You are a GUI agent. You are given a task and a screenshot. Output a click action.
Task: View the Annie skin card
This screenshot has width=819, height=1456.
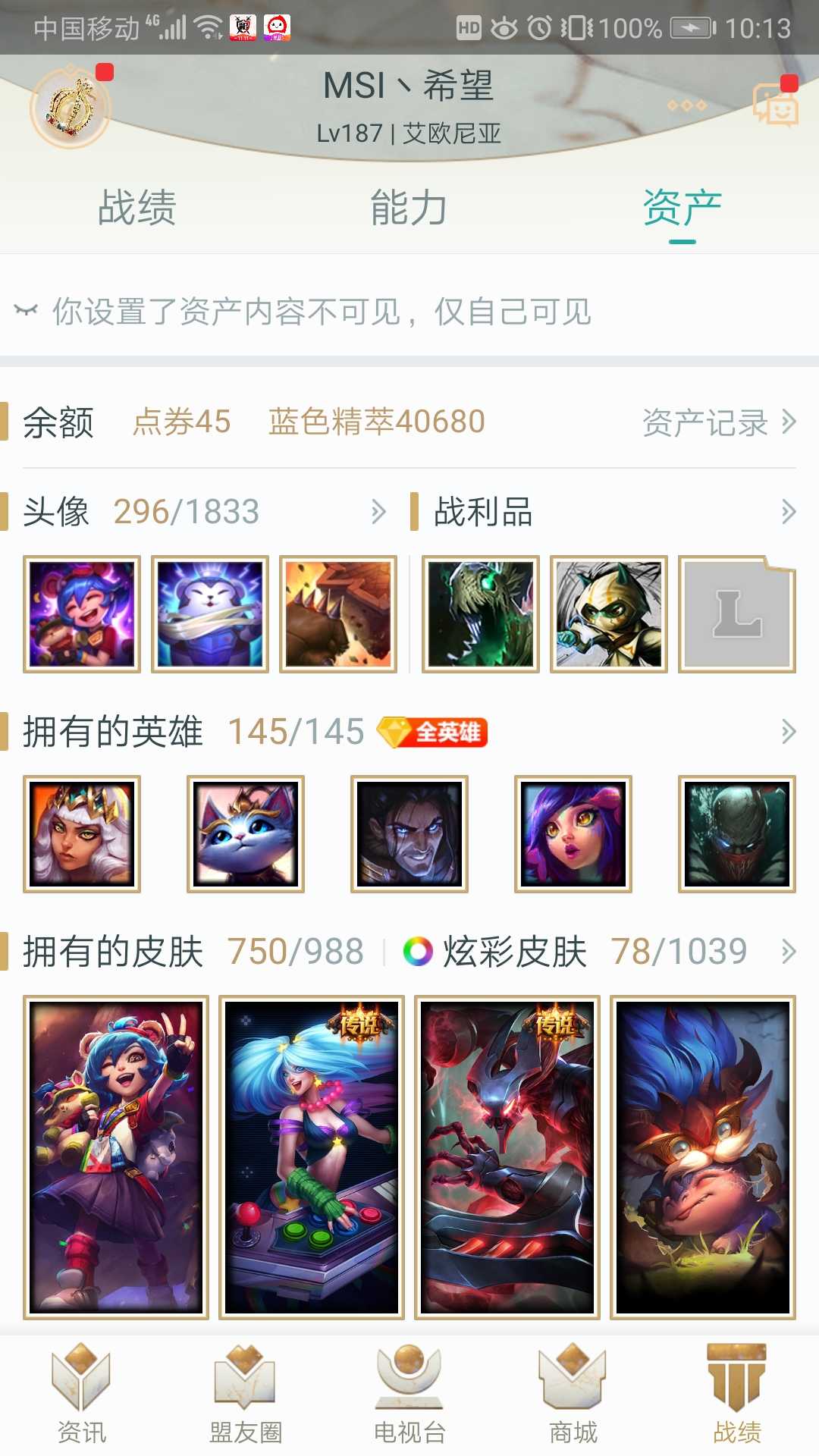pyautogui.click(x=116, y=1156)
